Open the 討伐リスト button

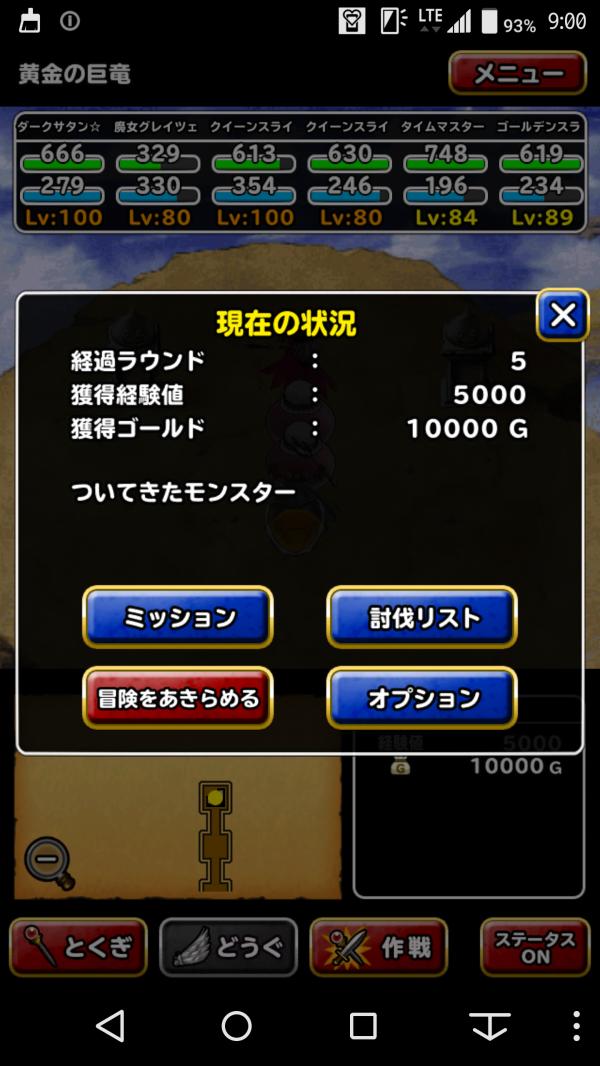(x=421, y=617)
